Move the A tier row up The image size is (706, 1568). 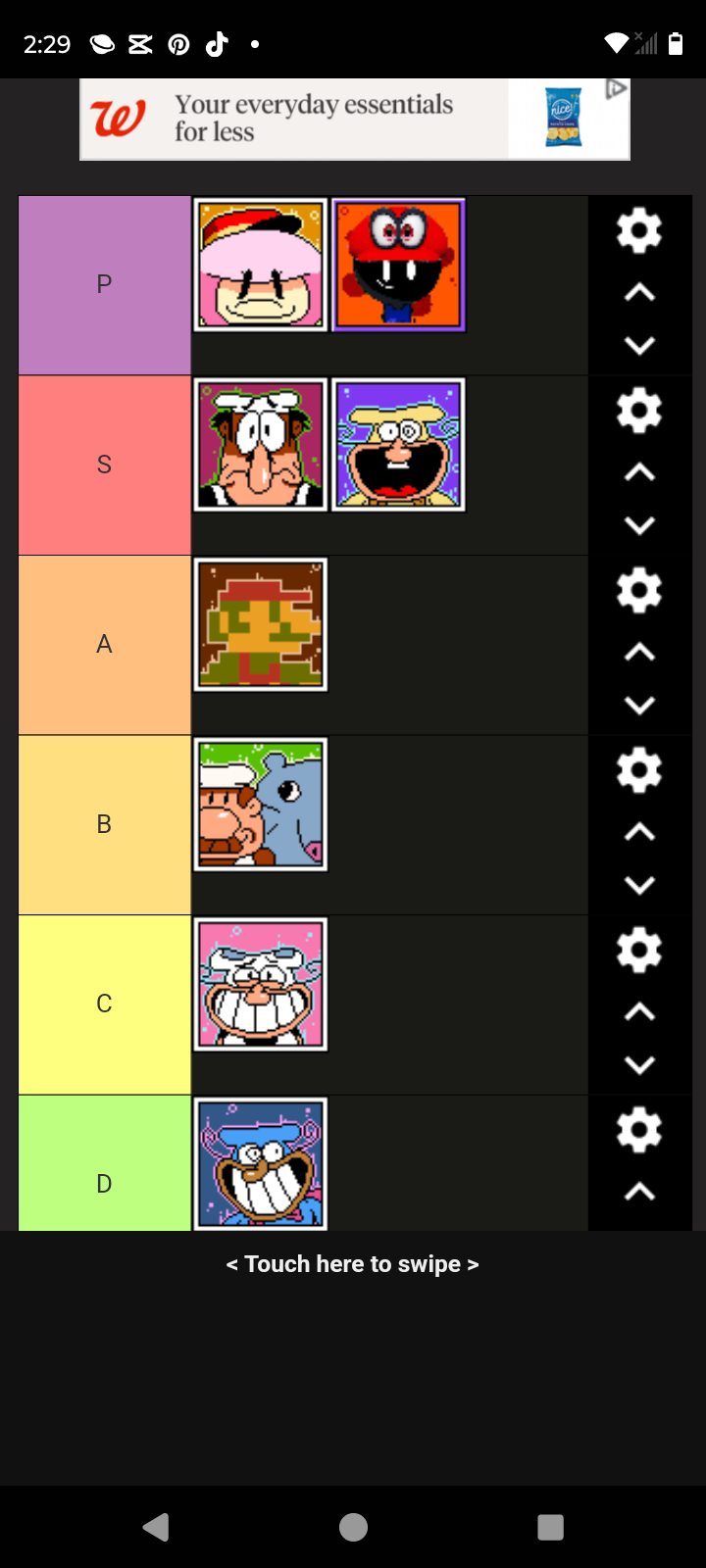(639, 653)
